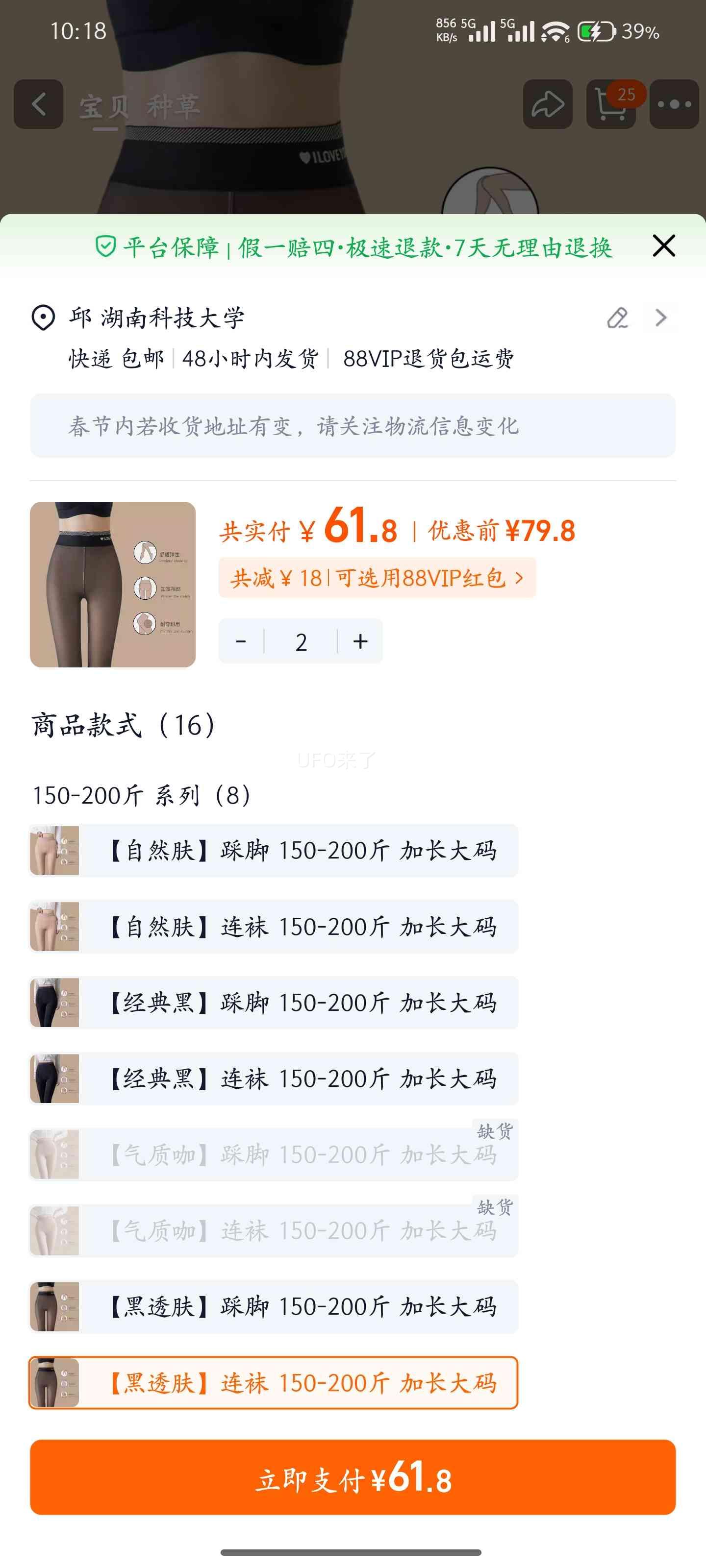Tap the pencil icon to edit address
This screenshot has height=1568, width=706.
pos(618,318)
